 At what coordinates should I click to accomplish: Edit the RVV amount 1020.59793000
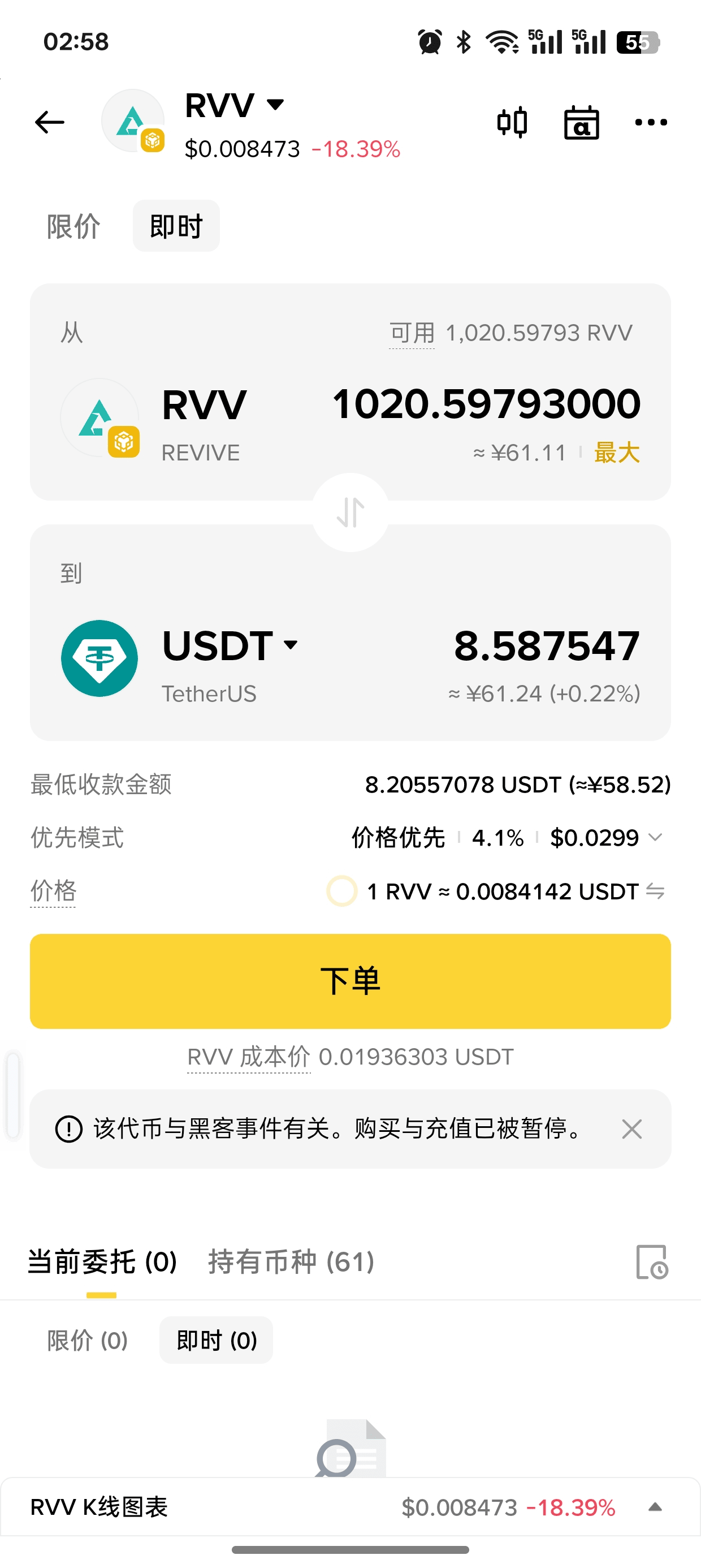pyautogui.click(x=486, y=404)
